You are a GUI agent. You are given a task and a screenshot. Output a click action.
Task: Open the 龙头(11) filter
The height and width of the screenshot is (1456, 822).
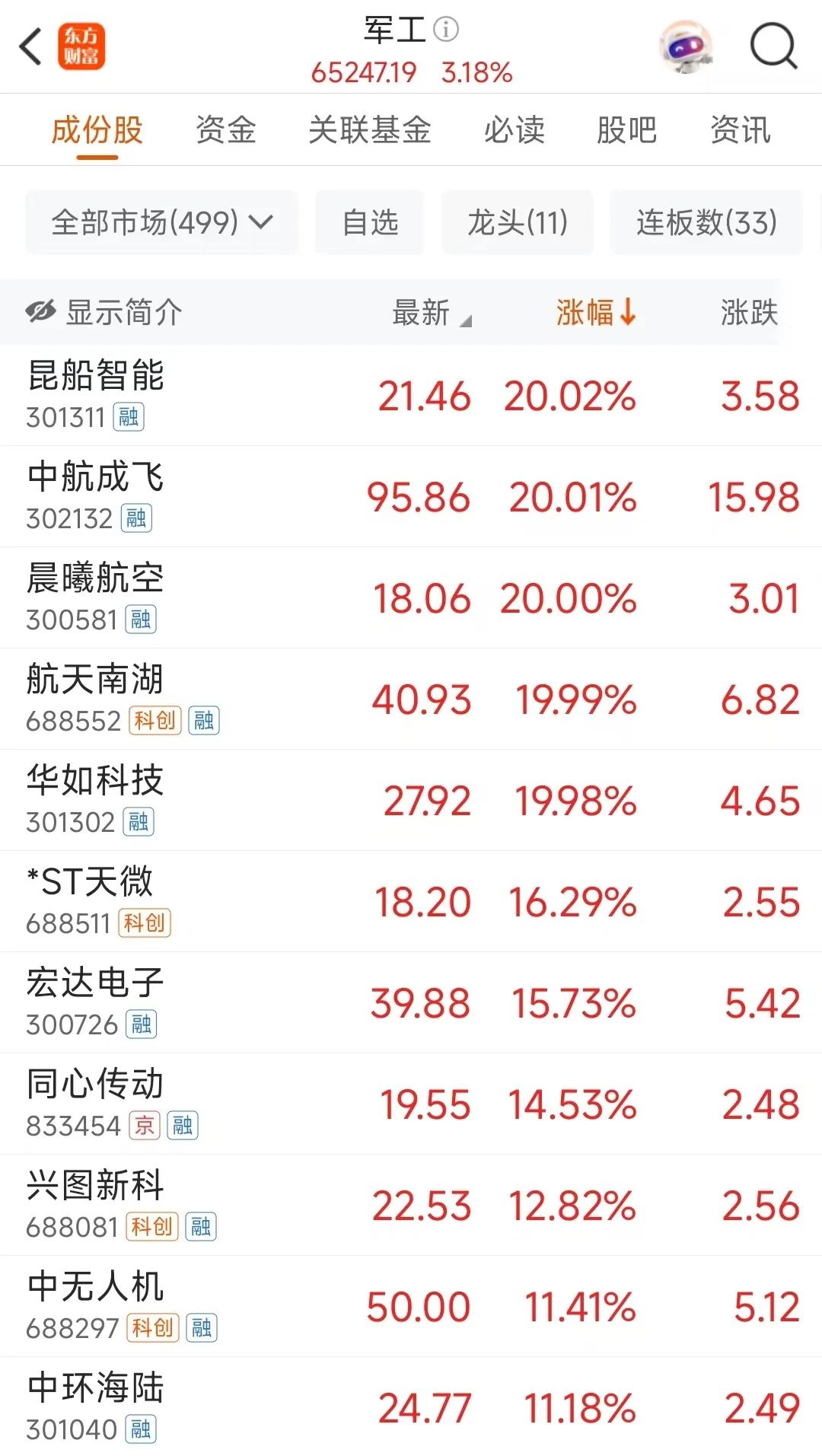[517, 223]
